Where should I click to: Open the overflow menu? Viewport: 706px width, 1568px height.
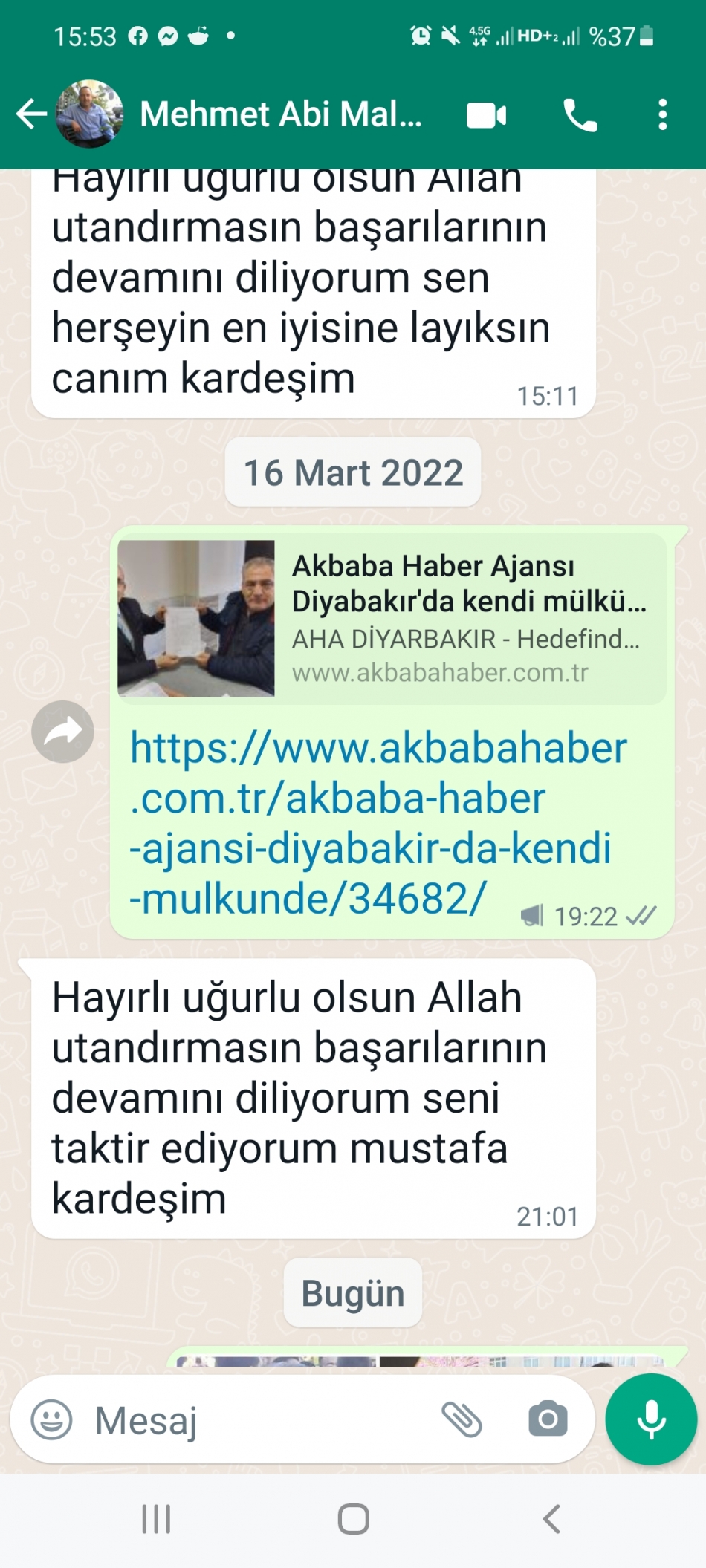pos(663,115)
